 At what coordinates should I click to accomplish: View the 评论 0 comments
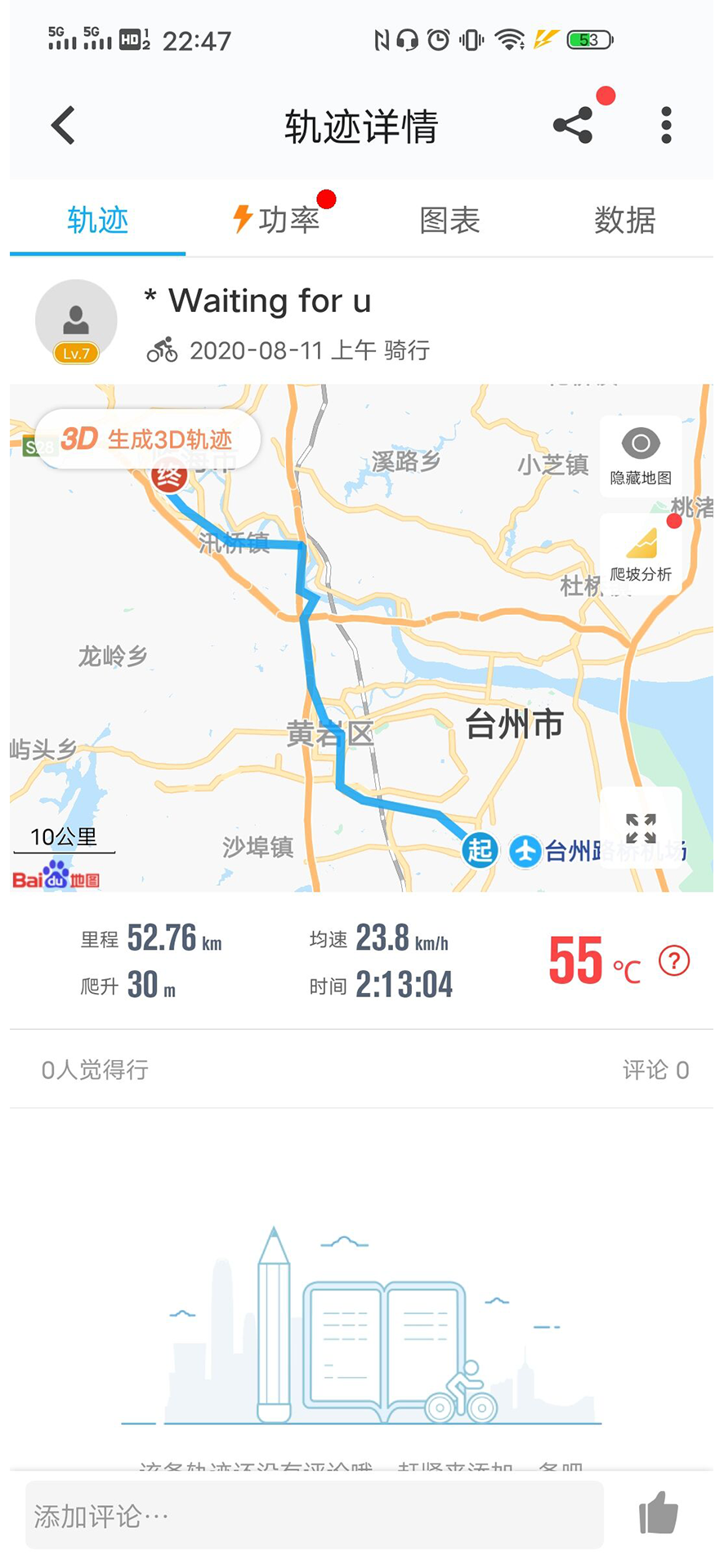point(655,1070)
